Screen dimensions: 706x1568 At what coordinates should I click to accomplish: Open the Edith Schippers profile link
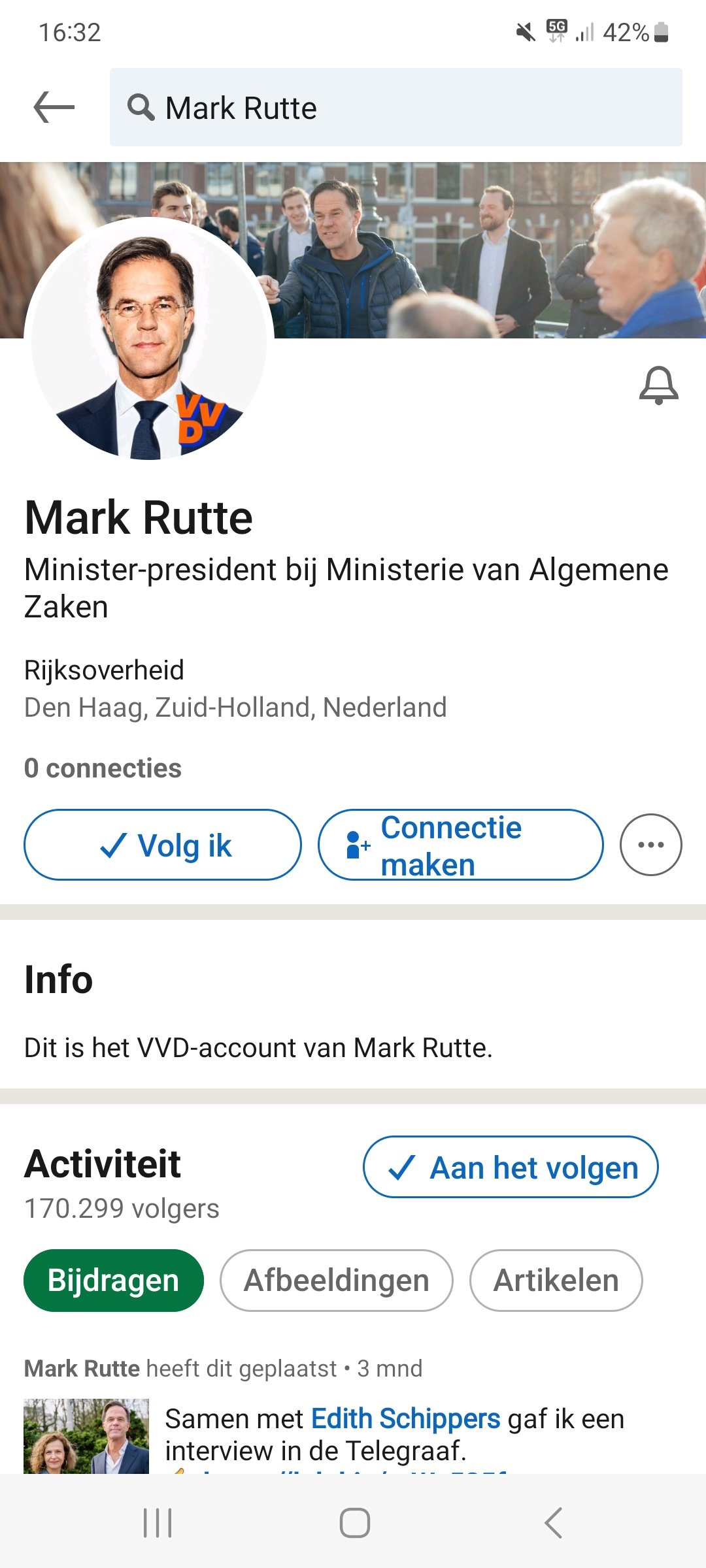point(405,1419)
